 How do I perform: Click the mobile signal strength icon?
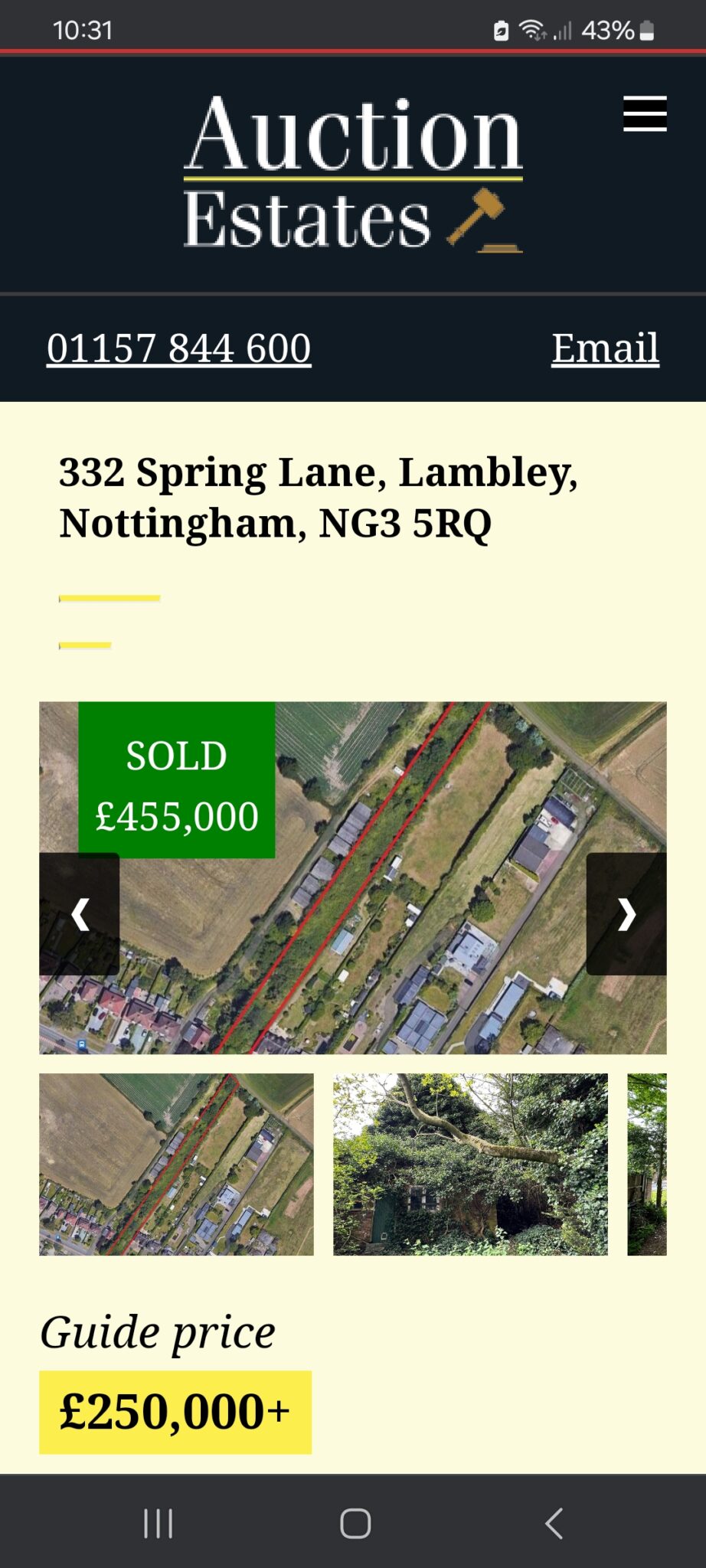[564, 31]
